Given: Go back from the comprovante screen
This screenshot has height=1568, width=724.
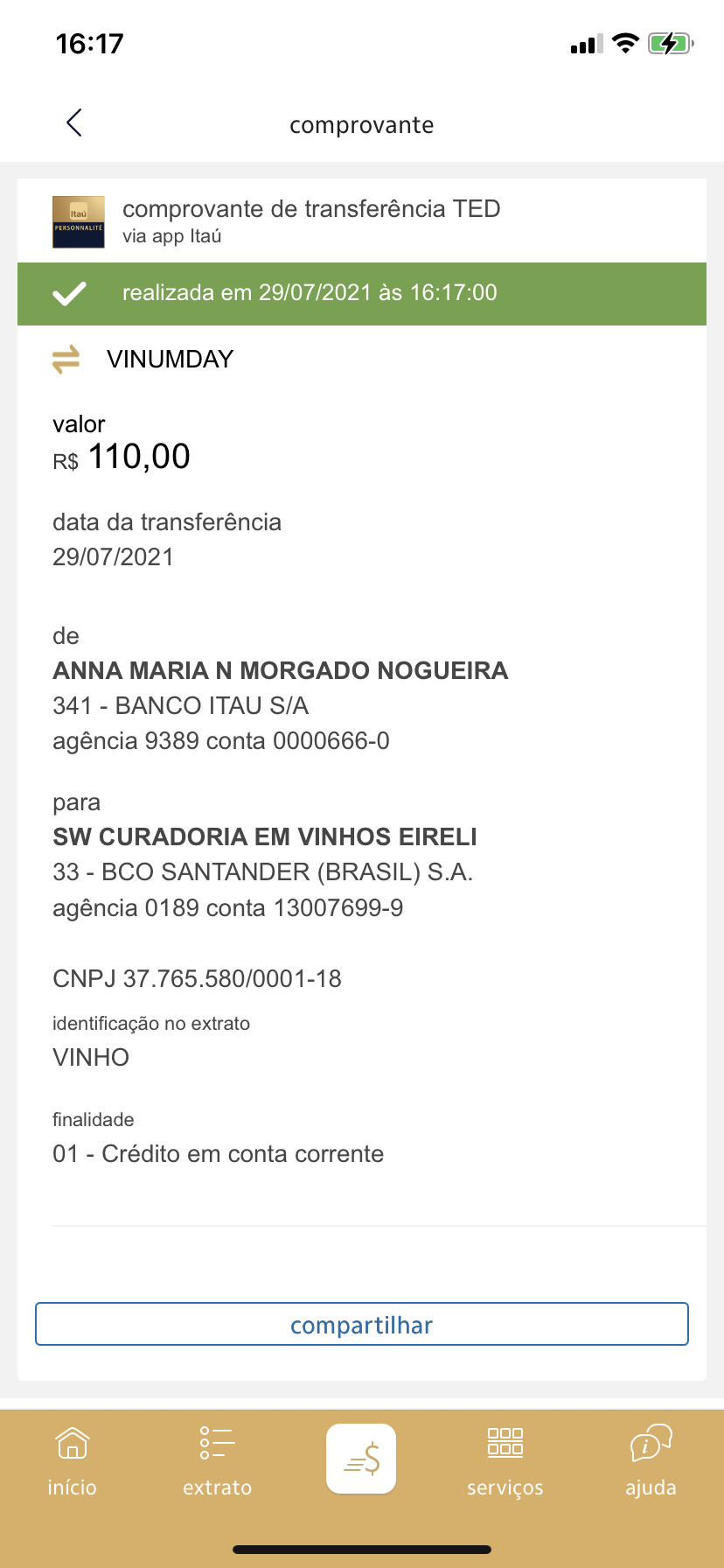Looking at the screenshot, I should pos(74,123).
